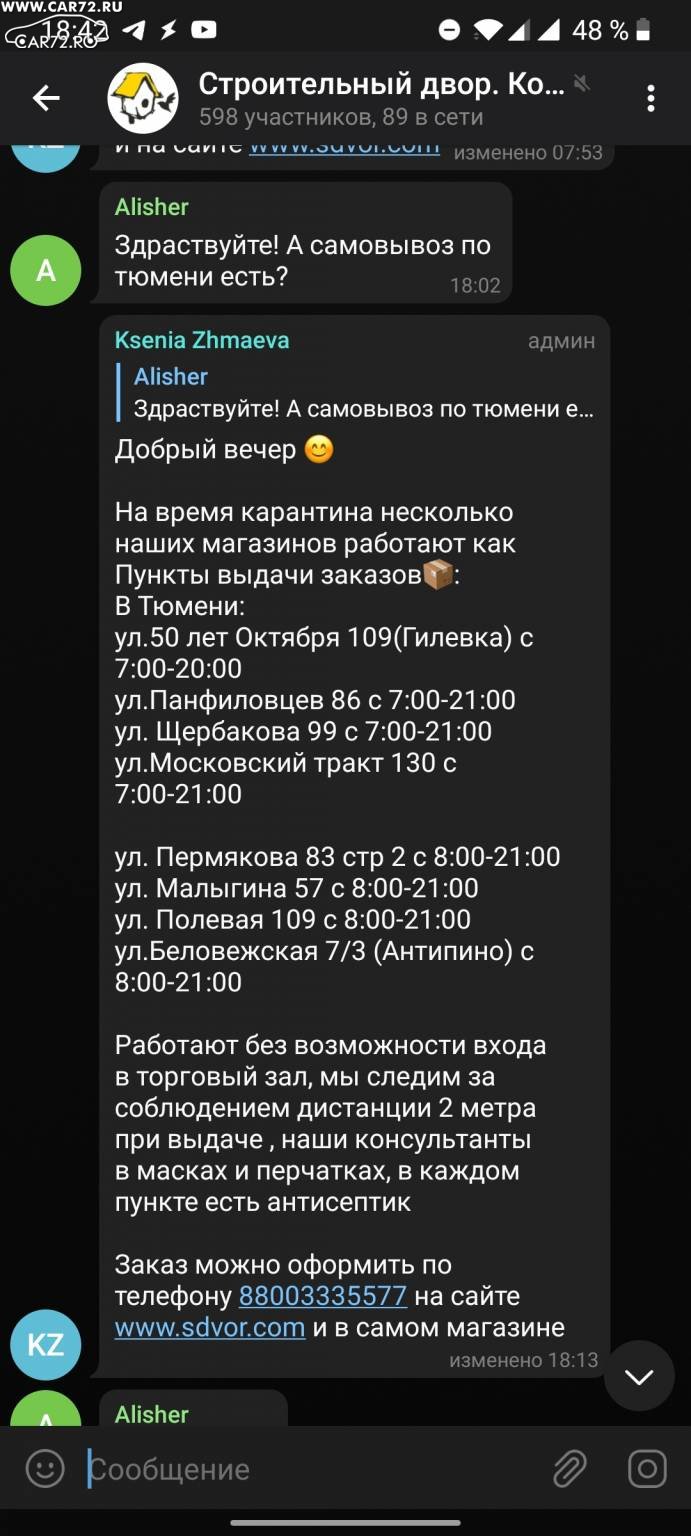Open the Строительный двор group info
The image size is (691, 1536).
point(381,99)
